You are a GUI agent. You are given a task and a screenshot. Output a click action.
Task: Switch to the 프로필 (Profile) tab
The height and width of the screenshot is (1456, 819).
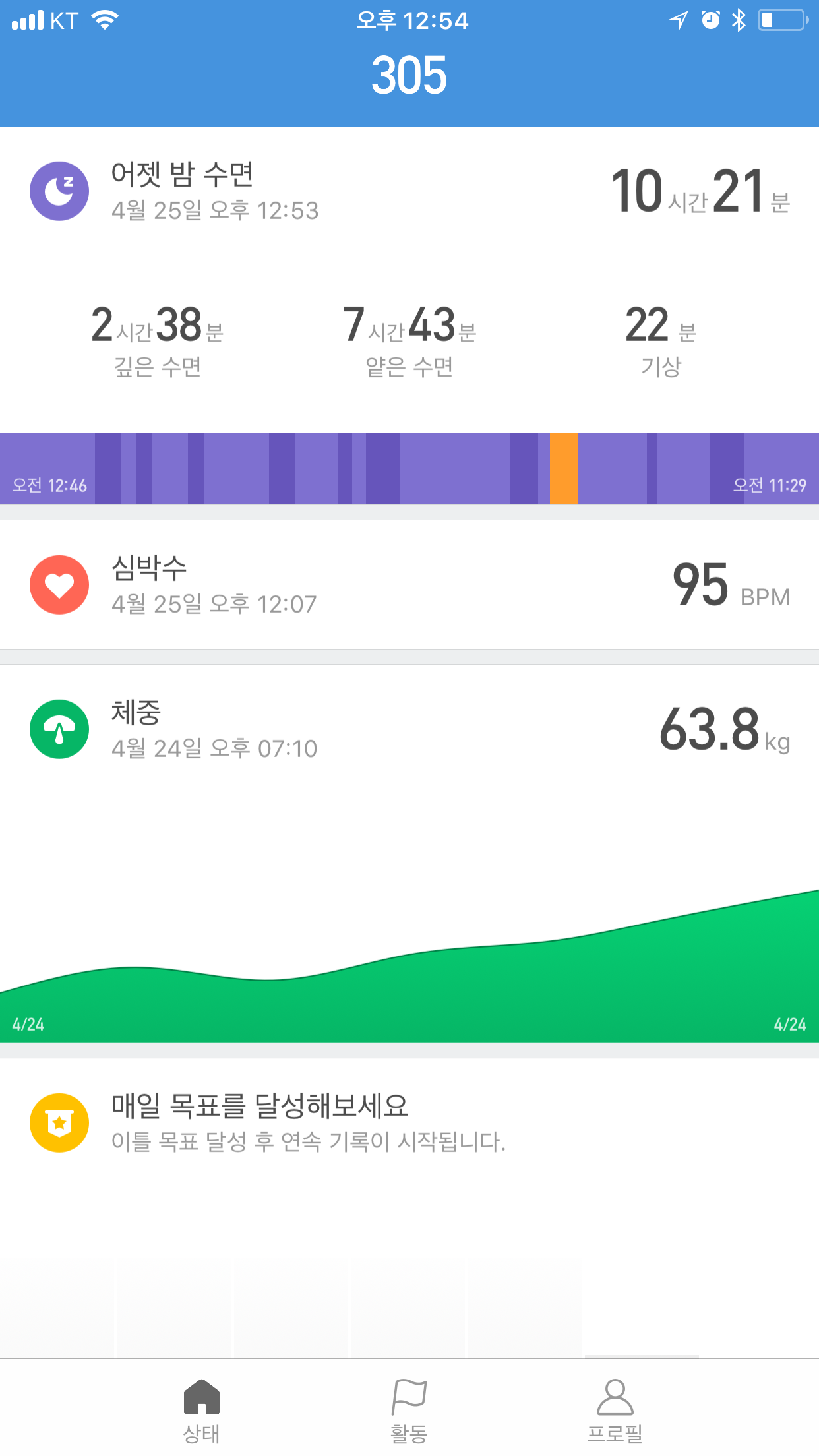coord(615,1410)
